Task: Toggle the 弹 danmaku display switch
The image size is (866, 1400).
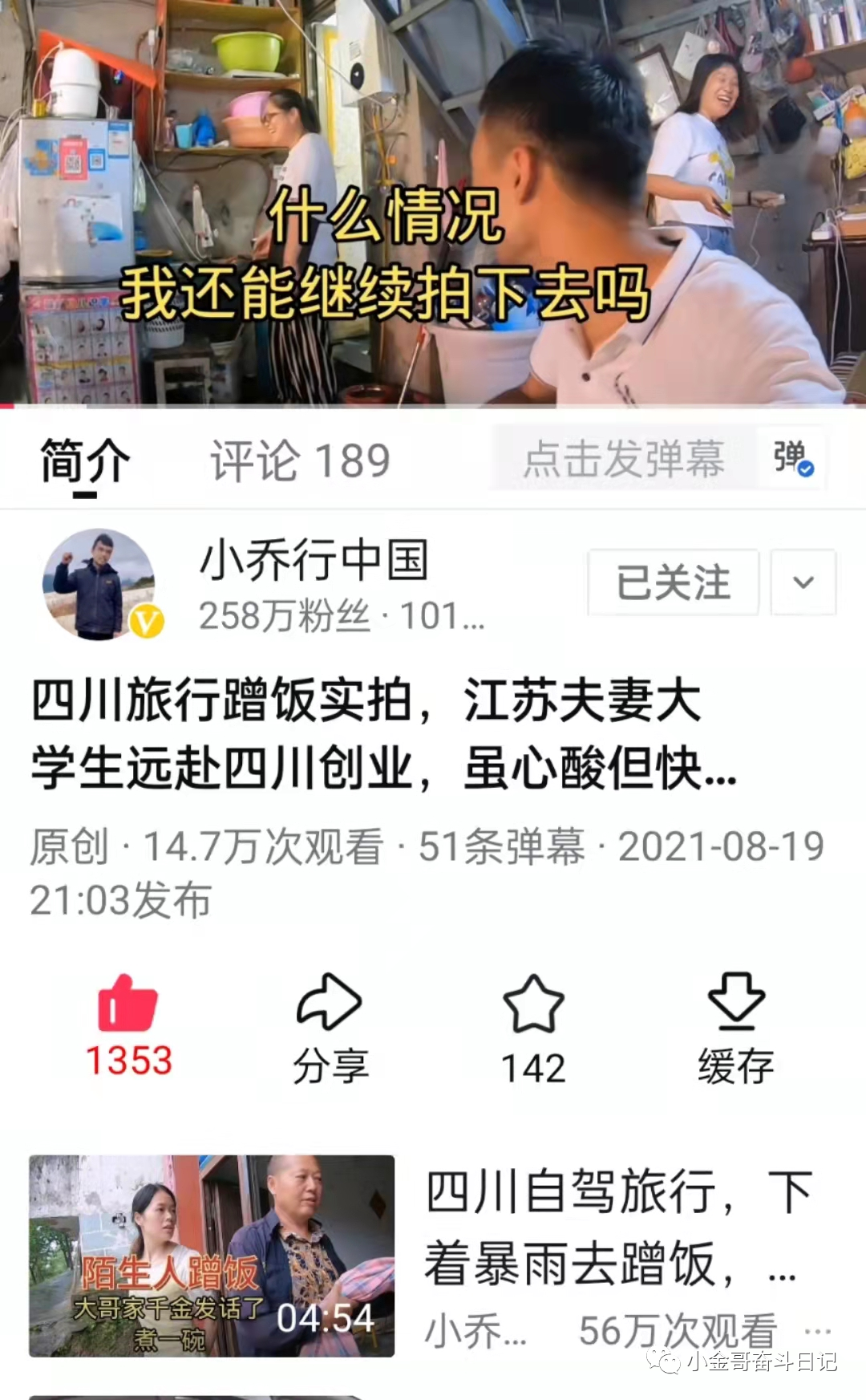Action: click(x=793, y=459)
